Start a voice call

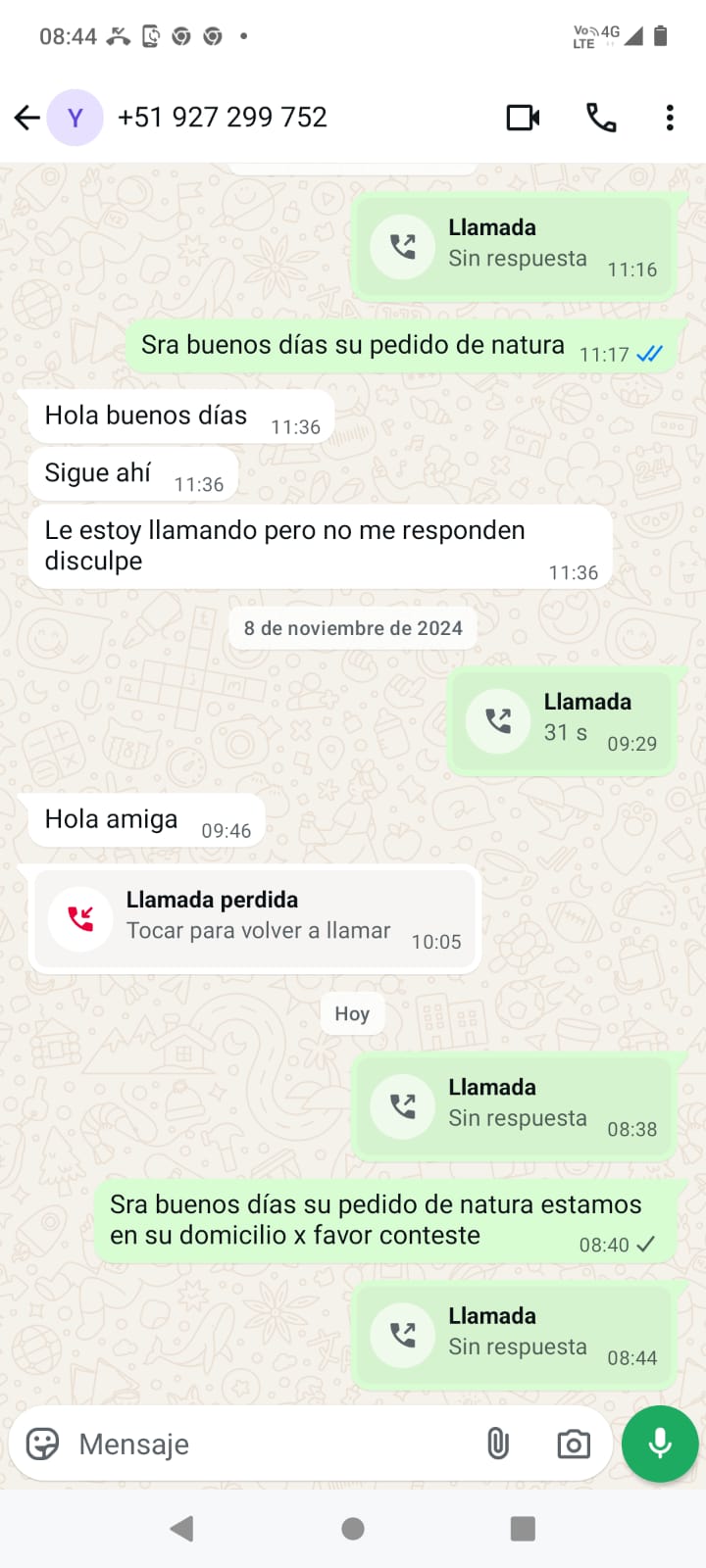coord(601,118)
